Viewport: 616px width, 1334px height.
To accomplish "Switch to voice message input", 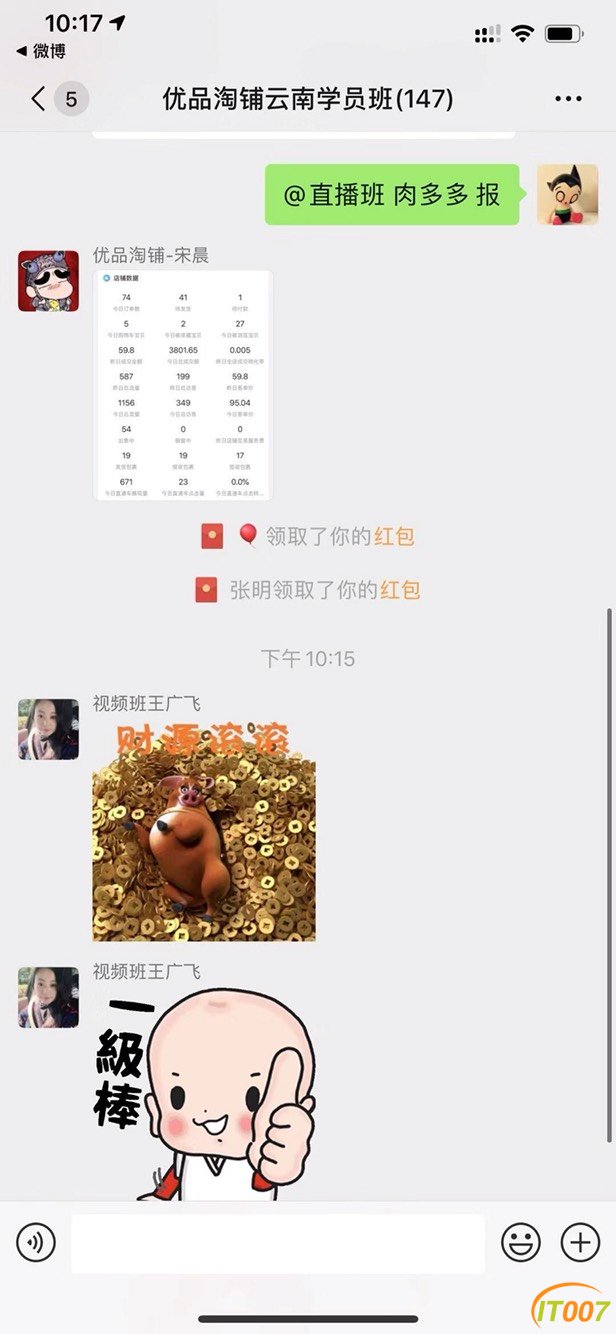I will coord(36,1243).
